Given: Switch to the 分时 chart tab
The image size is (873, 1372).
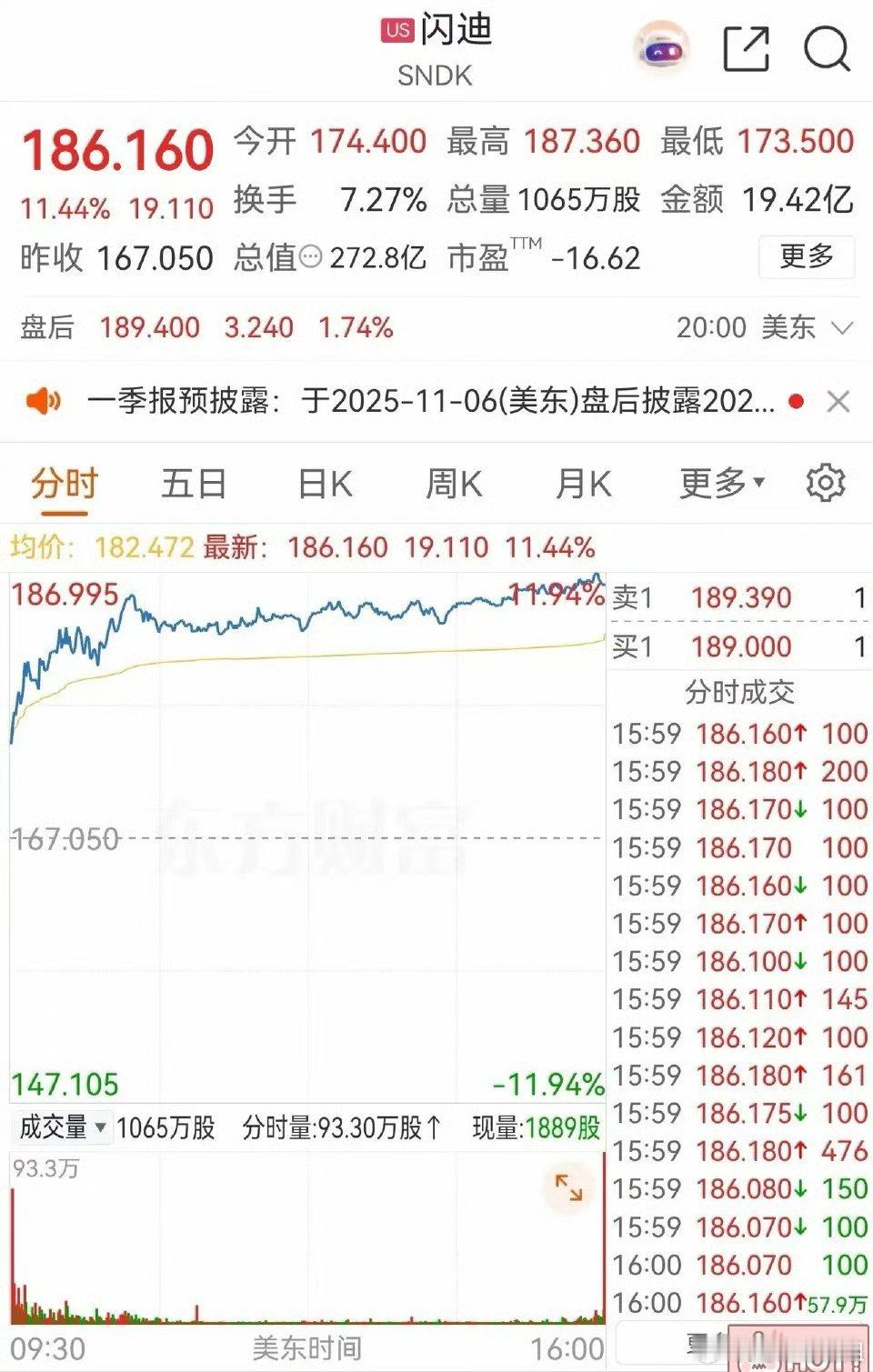Looking at the screenshot, I should (x=64, y=484).
